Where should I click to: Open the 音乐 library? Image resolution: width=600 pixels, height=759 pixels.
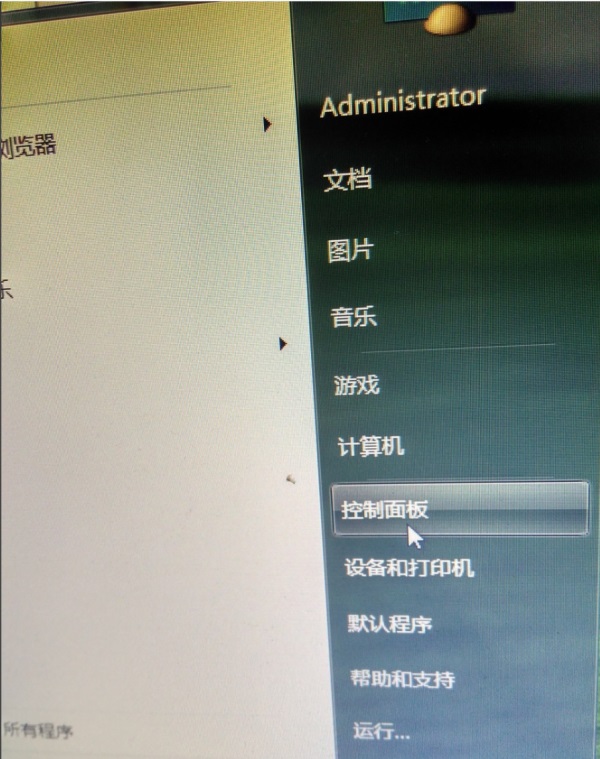[x=353, y=318]
